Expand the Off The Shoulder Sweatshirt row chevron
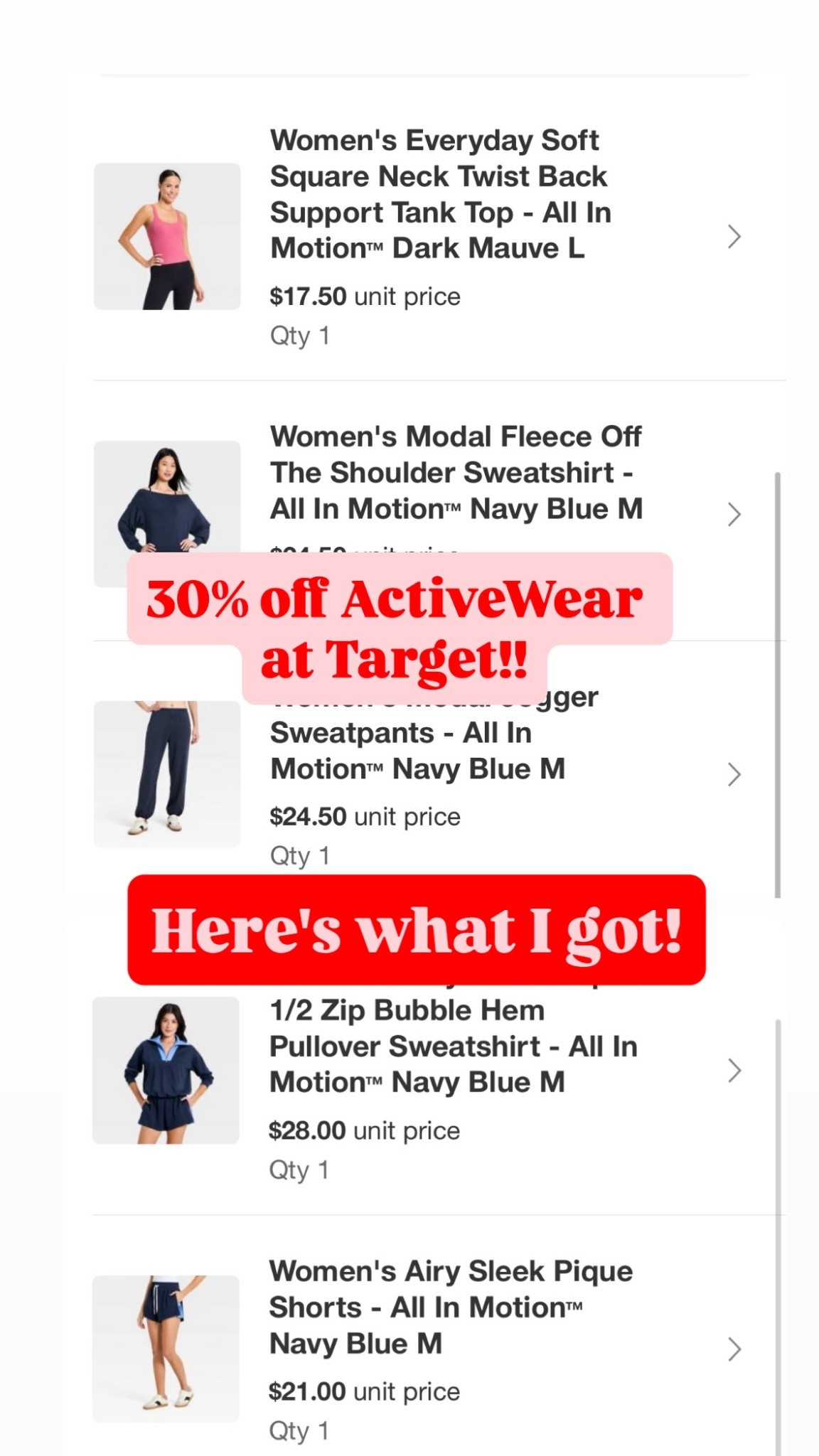The width and height of the screenshot is (819, 1456). 734,514
